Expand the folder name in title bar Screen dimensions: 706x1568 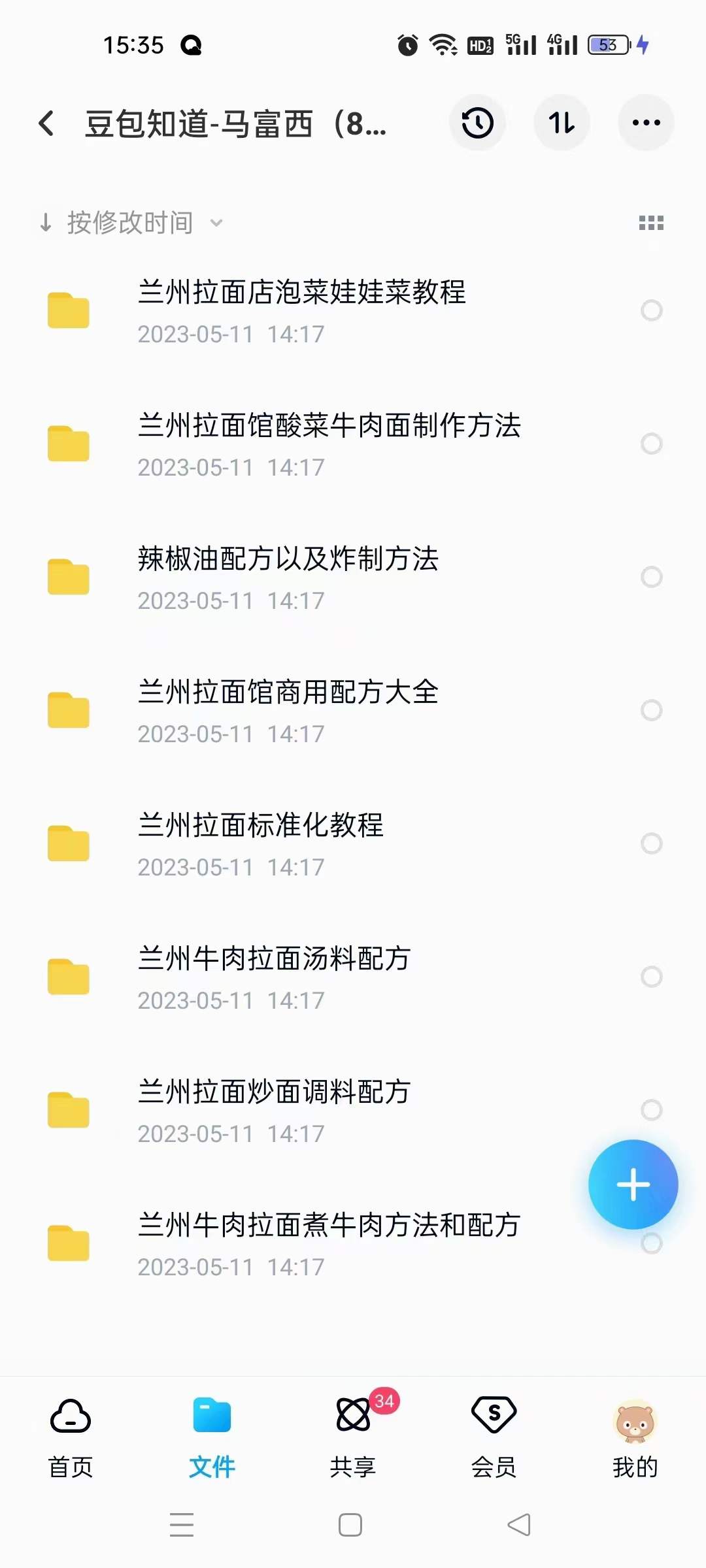pos(235,124)
